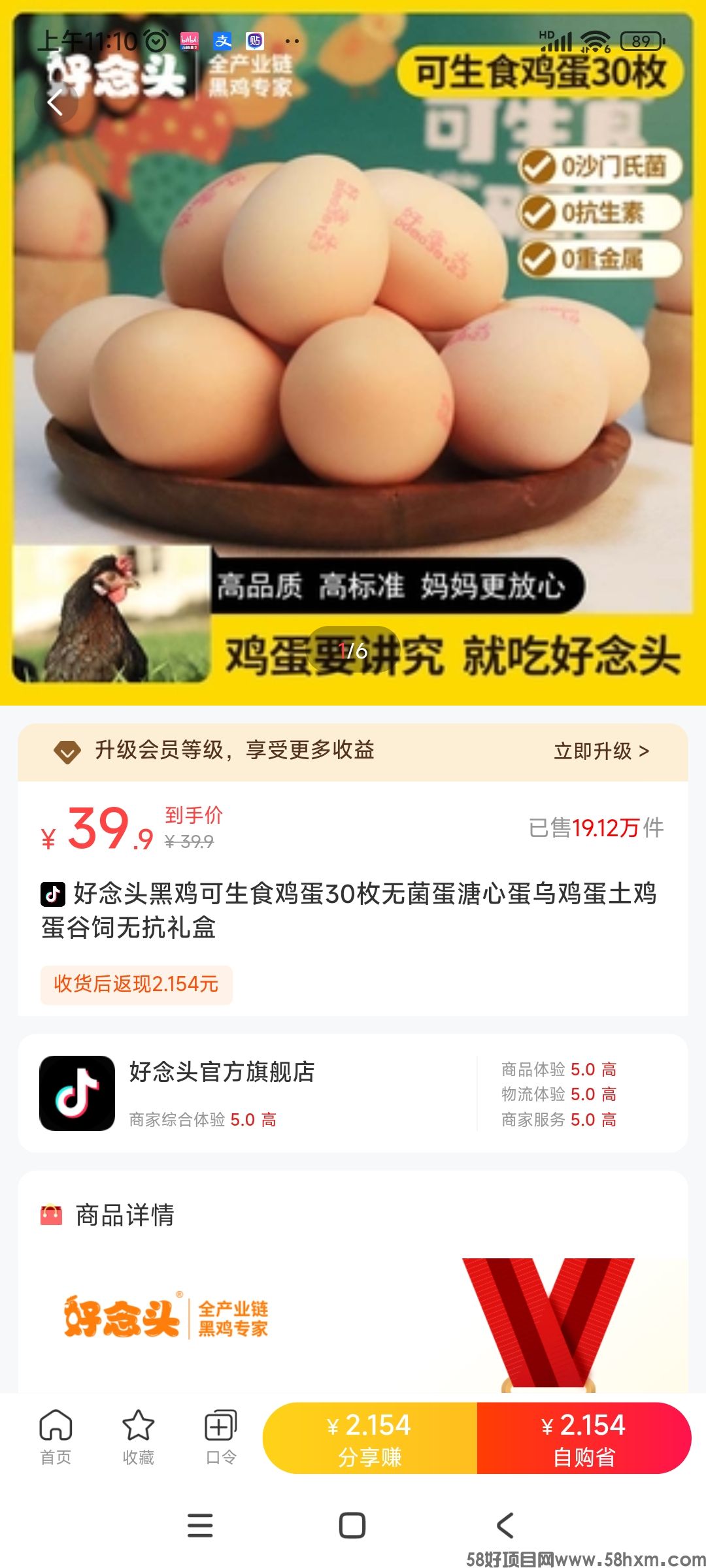Go to 首页 home tab

tap(56, 1437)
